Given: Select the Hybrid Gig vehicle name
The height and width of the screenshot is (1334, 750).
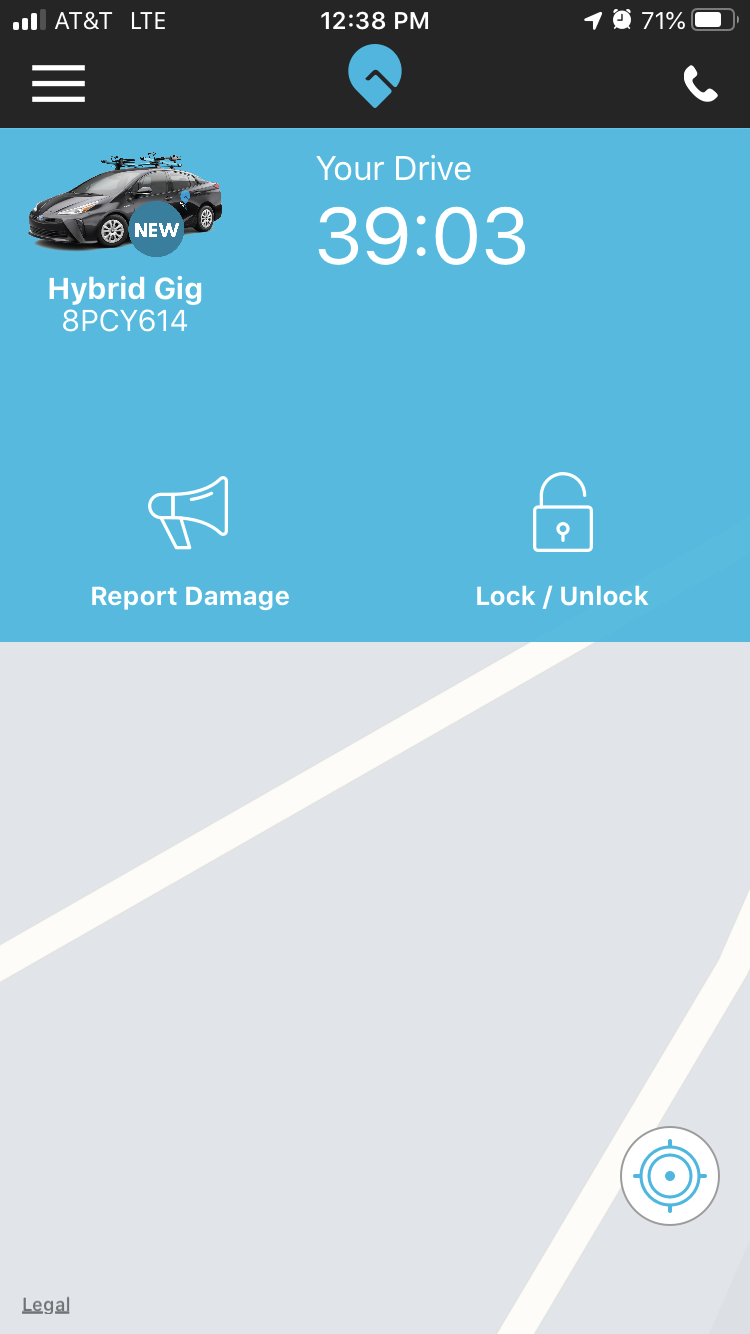Looking at the screenshot, I should 124,288.
